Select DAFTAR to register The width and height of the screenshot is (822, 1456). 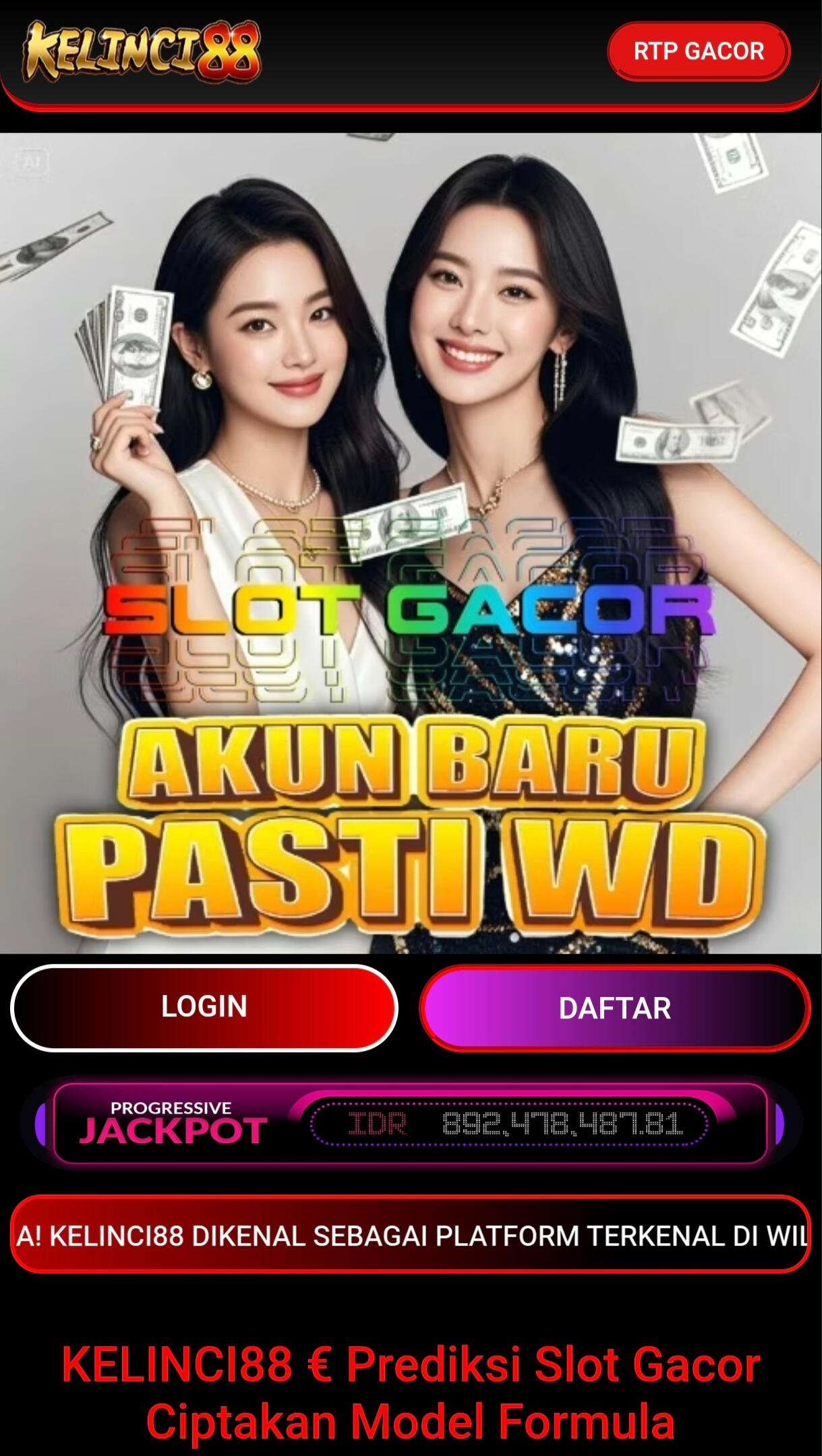pyautogui.click(x=614, y=1008)
